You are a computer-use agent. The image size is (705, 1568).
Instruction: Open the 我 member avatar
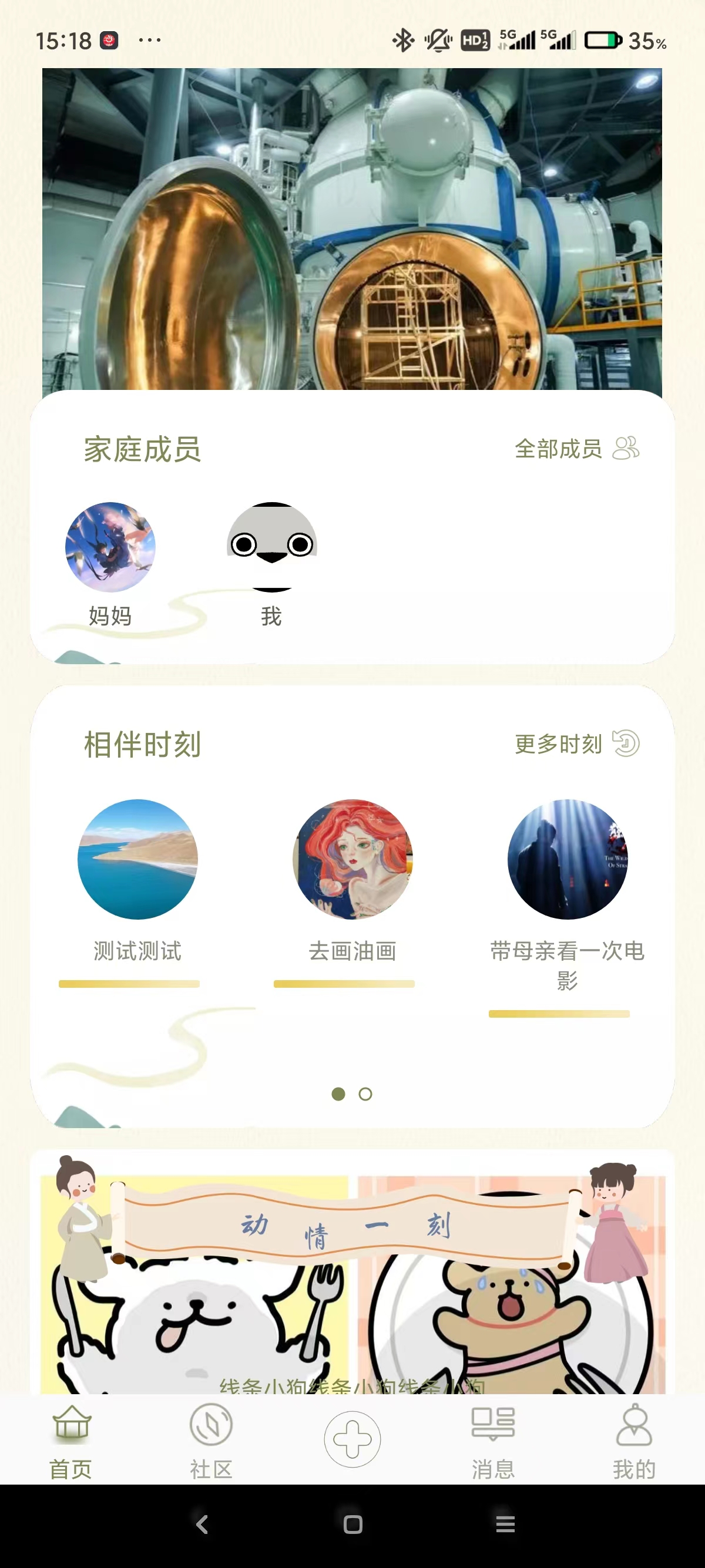271,547
